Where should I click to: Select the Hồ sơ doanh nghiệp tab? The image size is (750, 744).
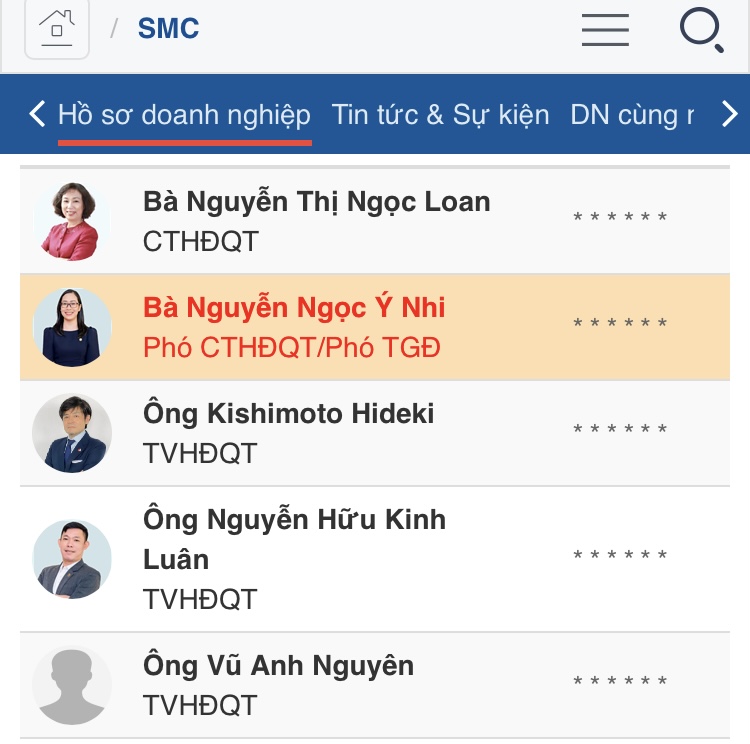(184, 115)
